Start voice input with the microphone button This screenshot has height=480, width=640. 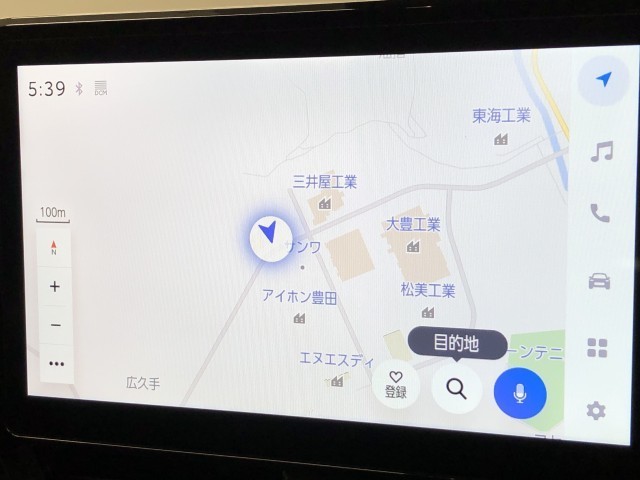(520, 393)
